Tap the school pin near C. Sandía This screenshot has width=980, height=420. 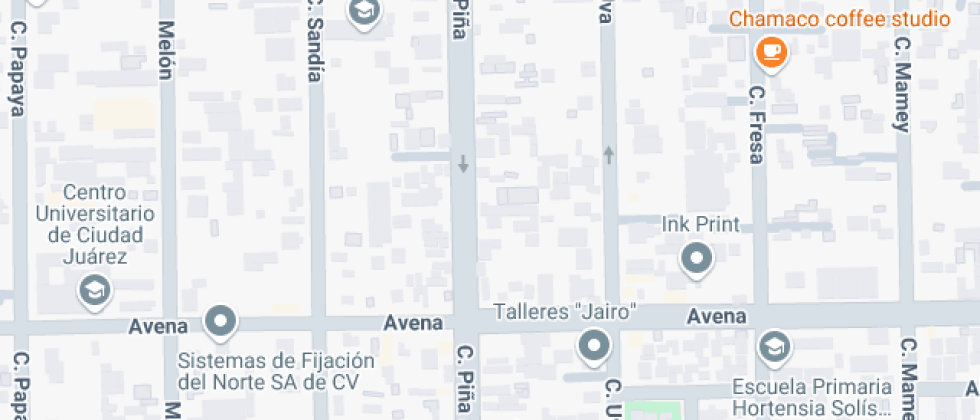pos(363,12)
